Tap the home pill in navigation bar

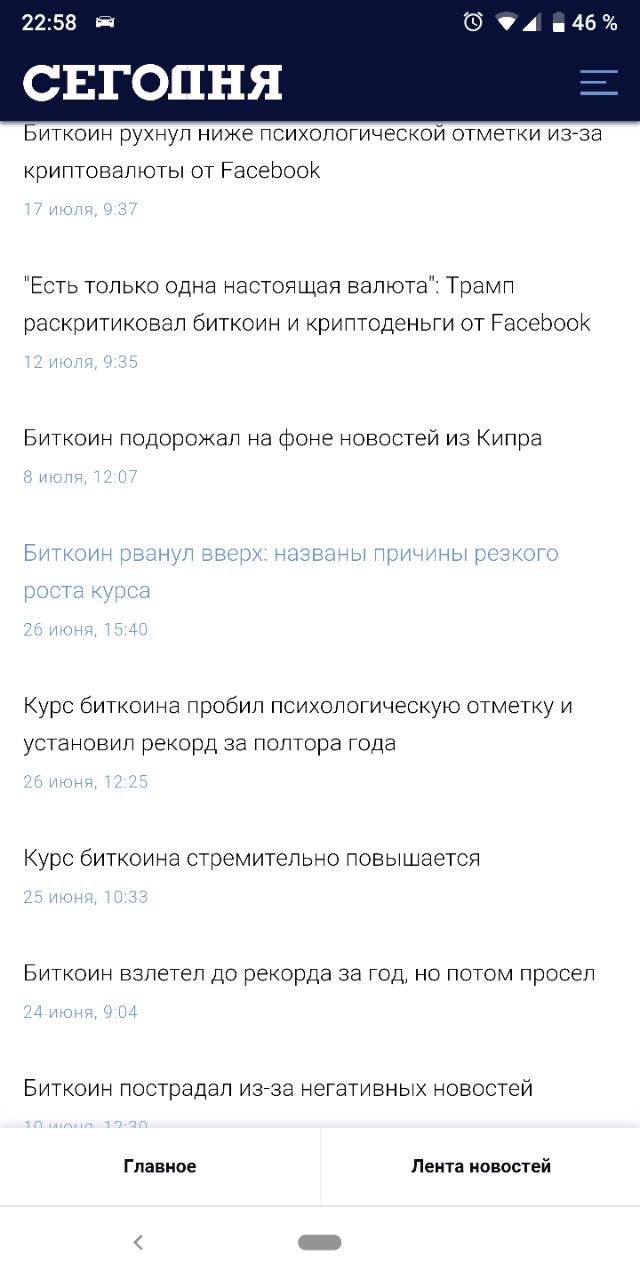319,1243
